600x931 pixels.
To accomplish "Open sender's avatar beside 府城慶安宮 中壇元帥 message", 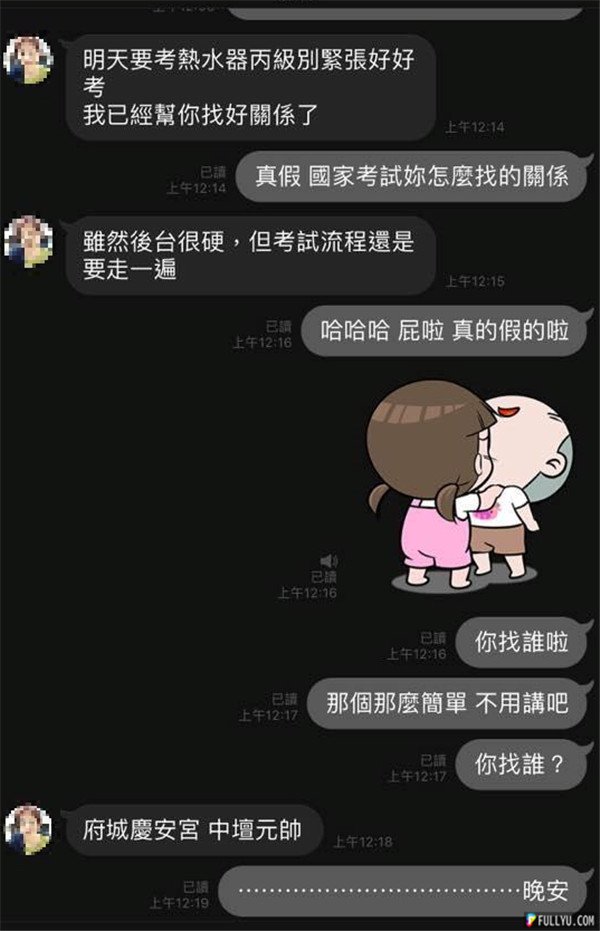I will click(x=28, y=829).
